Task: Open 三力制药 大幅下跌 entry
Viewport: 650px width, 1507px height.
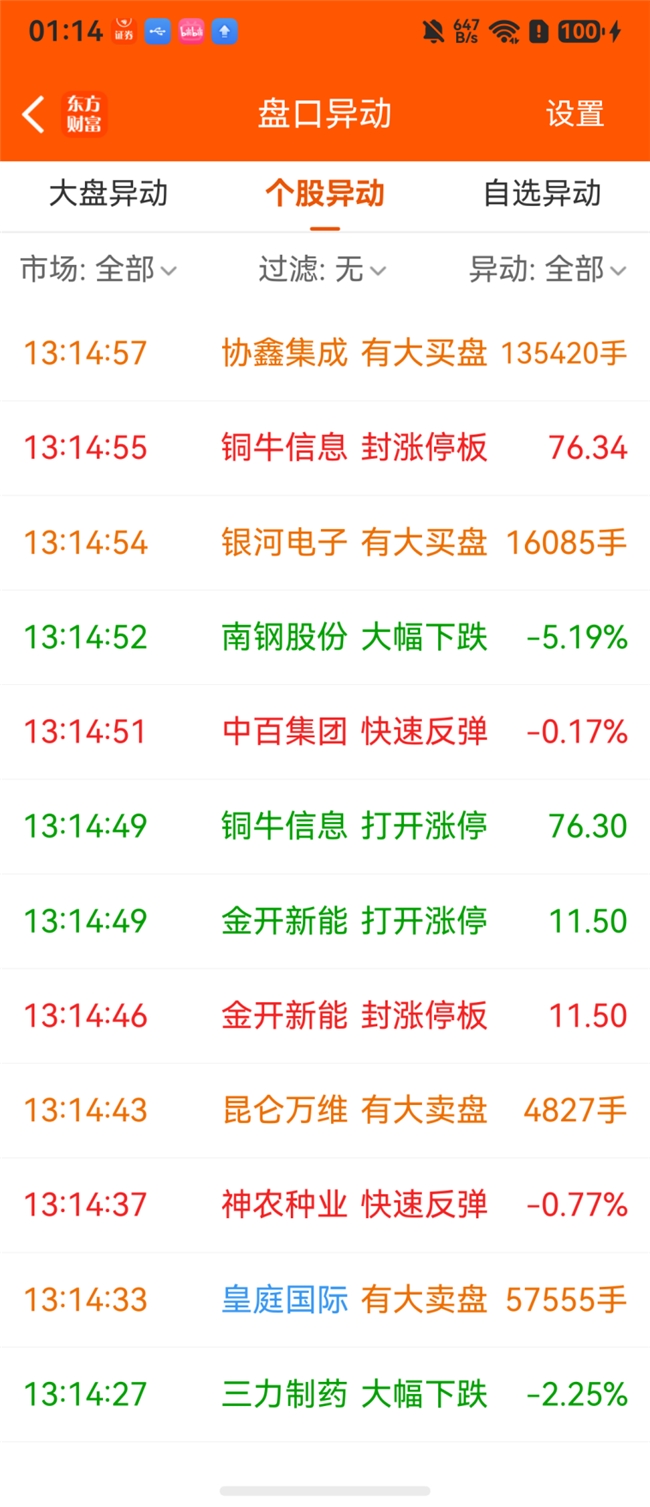Action: pyautogui.click(x=325, y=1393)
